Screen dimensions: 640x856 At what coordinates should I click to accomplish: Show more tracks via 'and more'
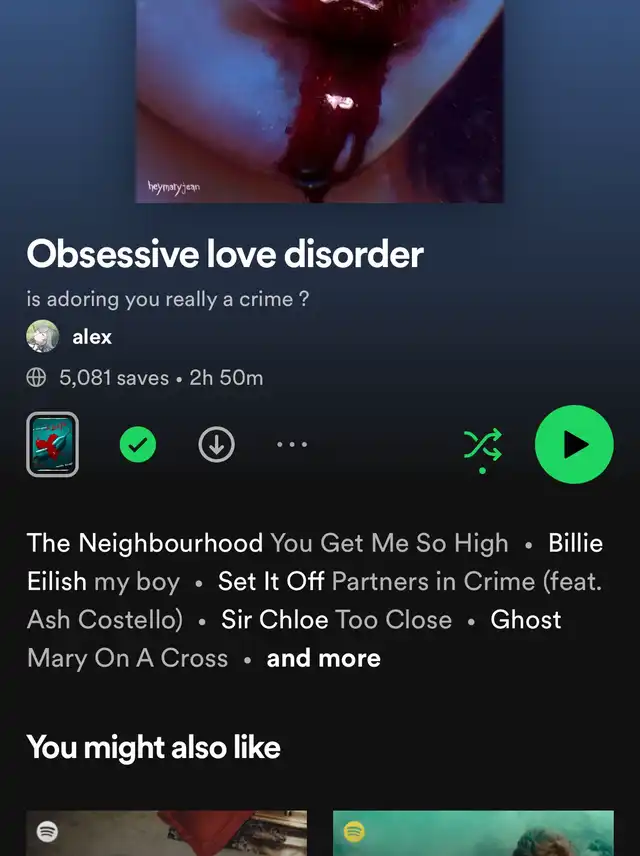coord(323,658)
